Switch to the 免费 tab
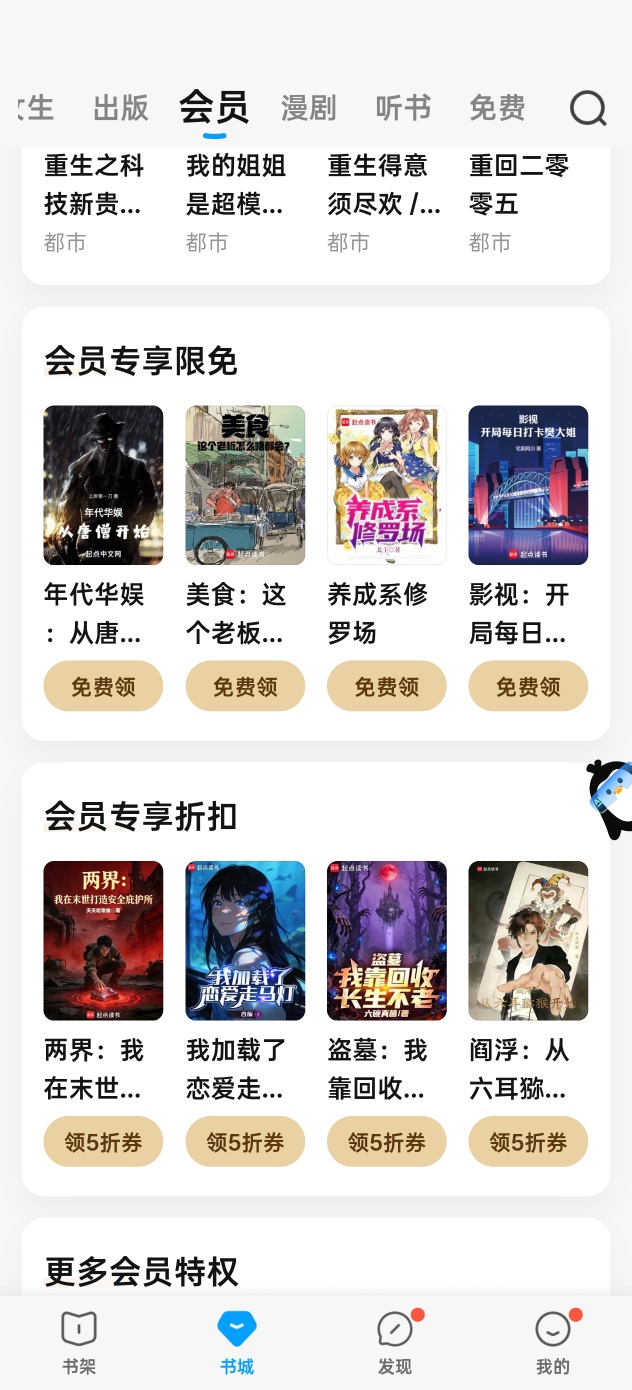The width and height of the screenshot is (632, 1390). coord(497,108)
